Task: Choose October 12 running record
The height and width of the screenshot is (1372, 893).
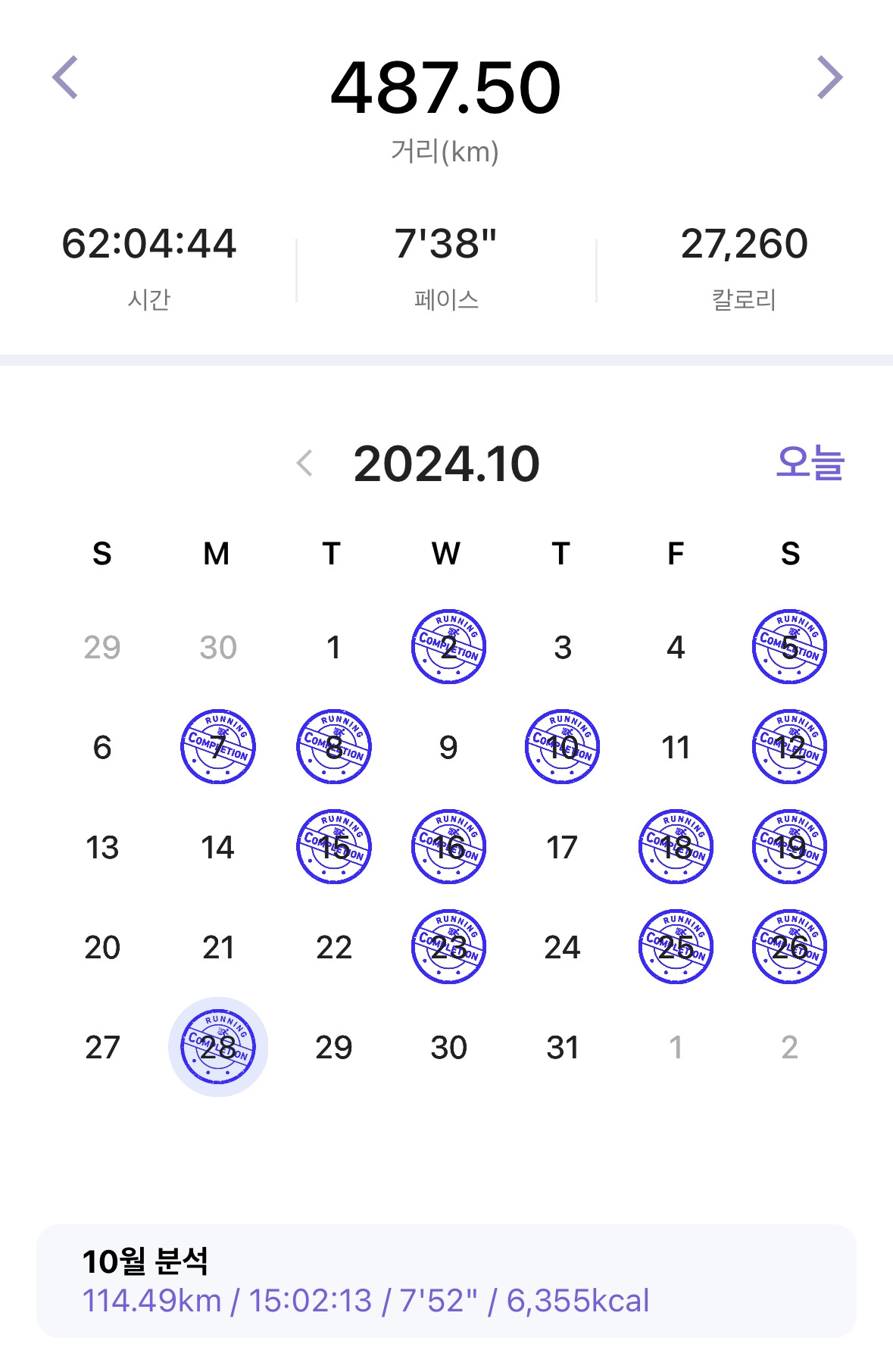Action: click(x=789, y=747)
